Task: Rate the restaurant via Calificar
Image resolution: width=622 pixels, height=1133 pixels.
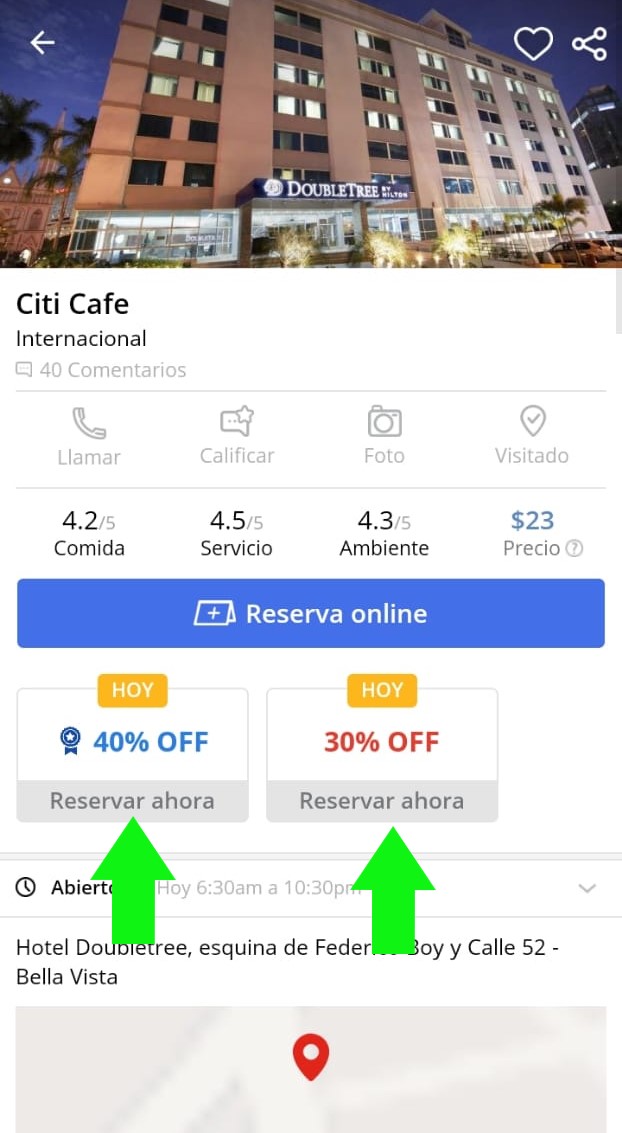Action: (237, 437)
